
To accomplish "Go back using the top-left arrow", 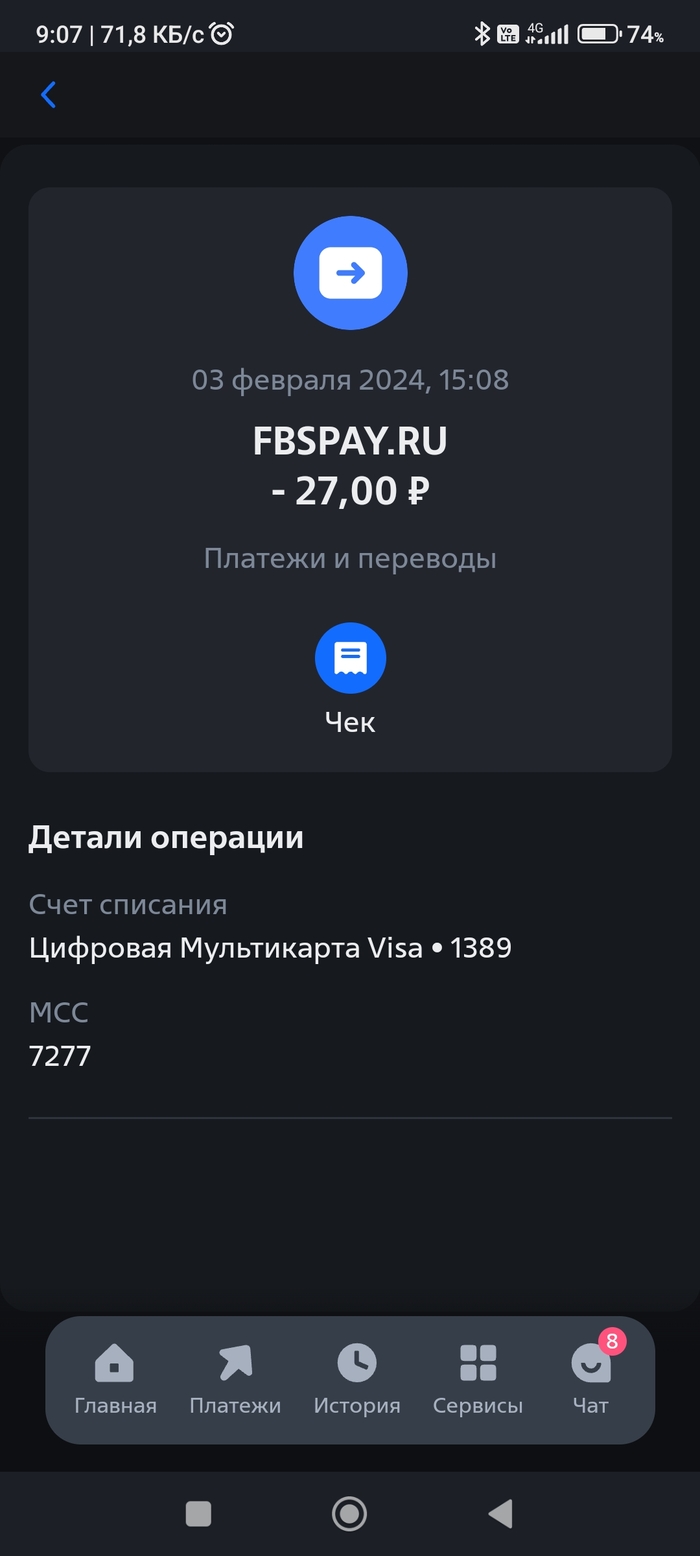I will point(48,95).
